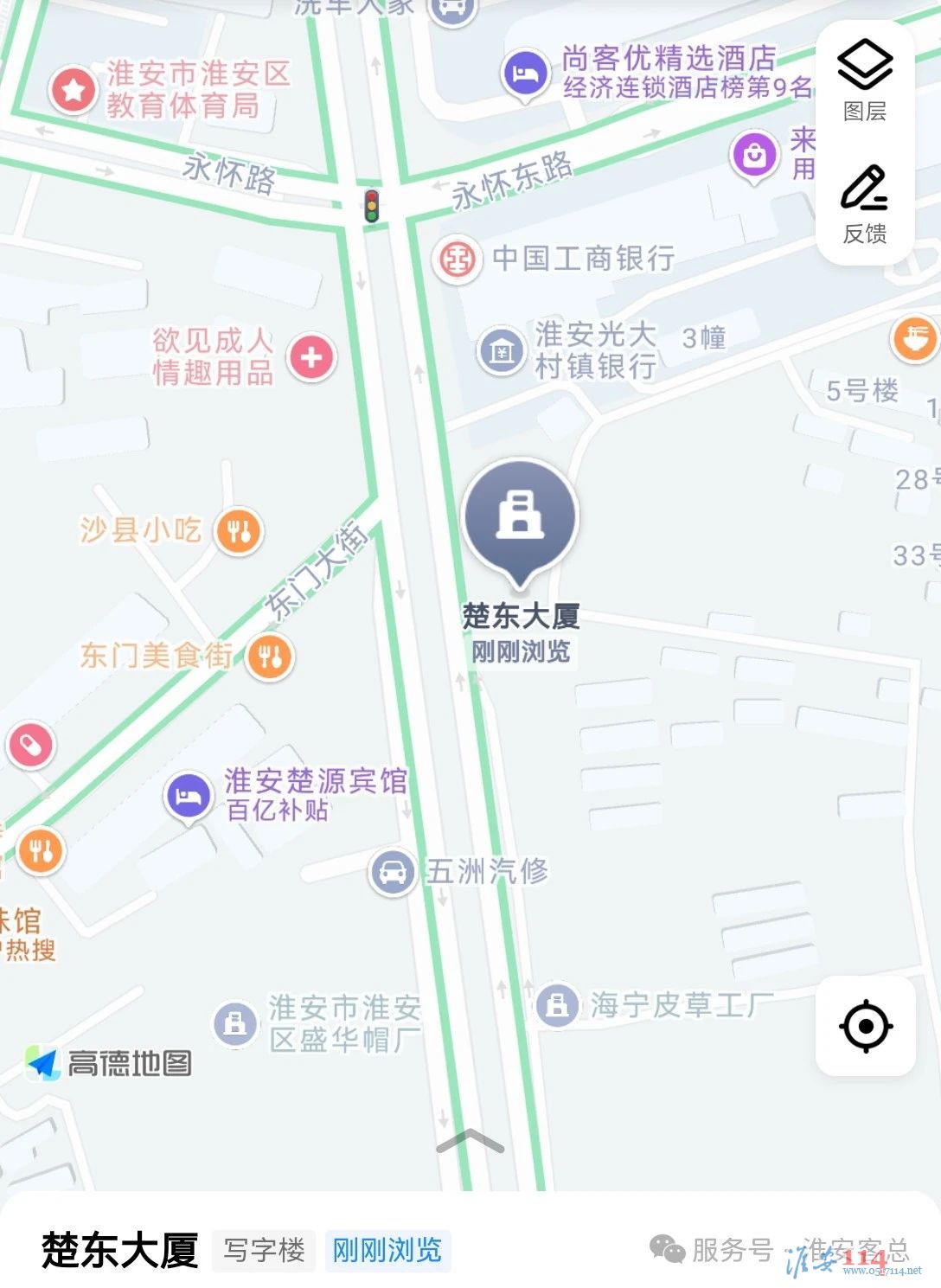This screenshot has height=1288, width=941.
Task: Open the 淮安市淮安区教育体育局 marker
Action: tap(74, 89)
